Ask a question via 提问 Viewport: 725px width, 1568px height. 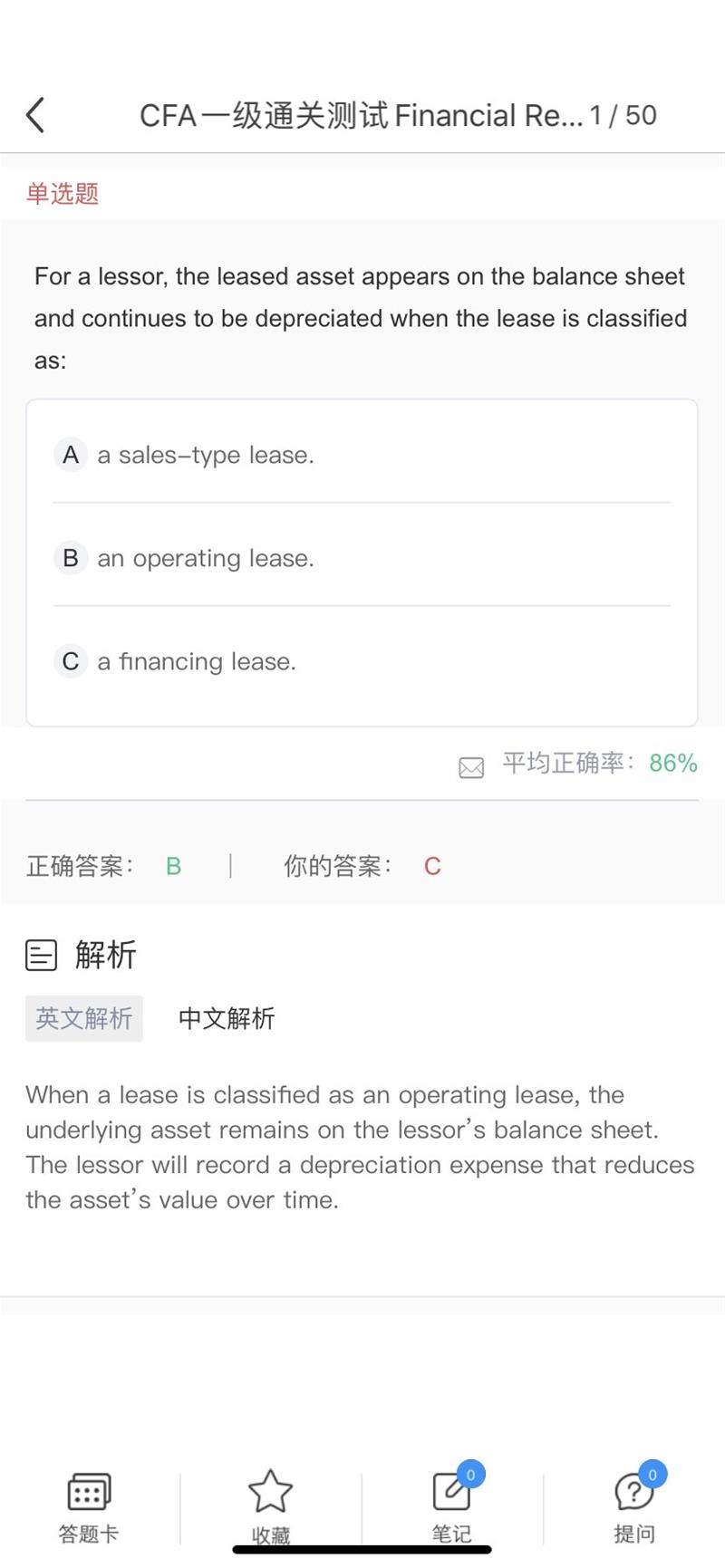pos(633,1507)
